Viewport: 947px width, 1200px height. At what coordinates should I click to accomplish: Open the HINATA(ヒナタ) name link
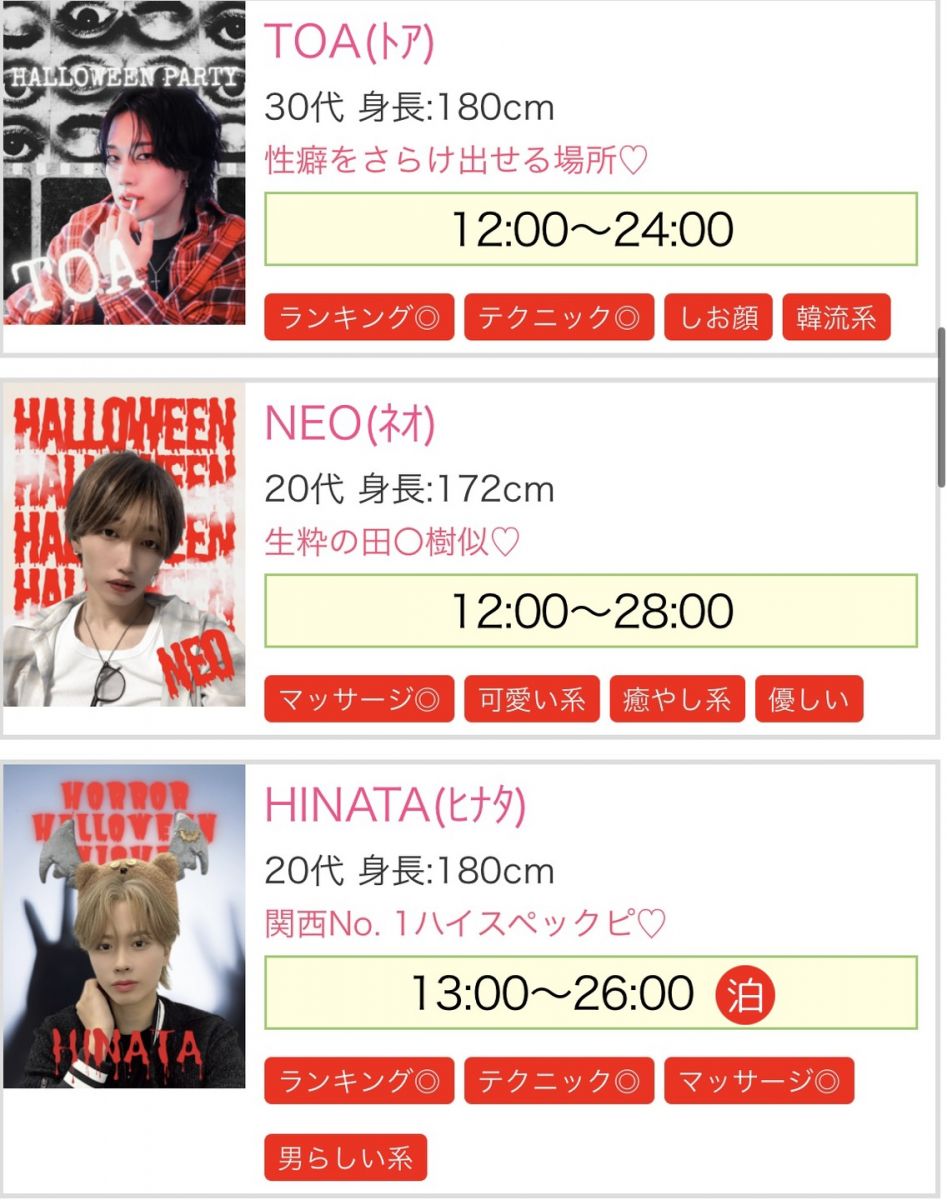pyautogui.click(x=395, y=806)
